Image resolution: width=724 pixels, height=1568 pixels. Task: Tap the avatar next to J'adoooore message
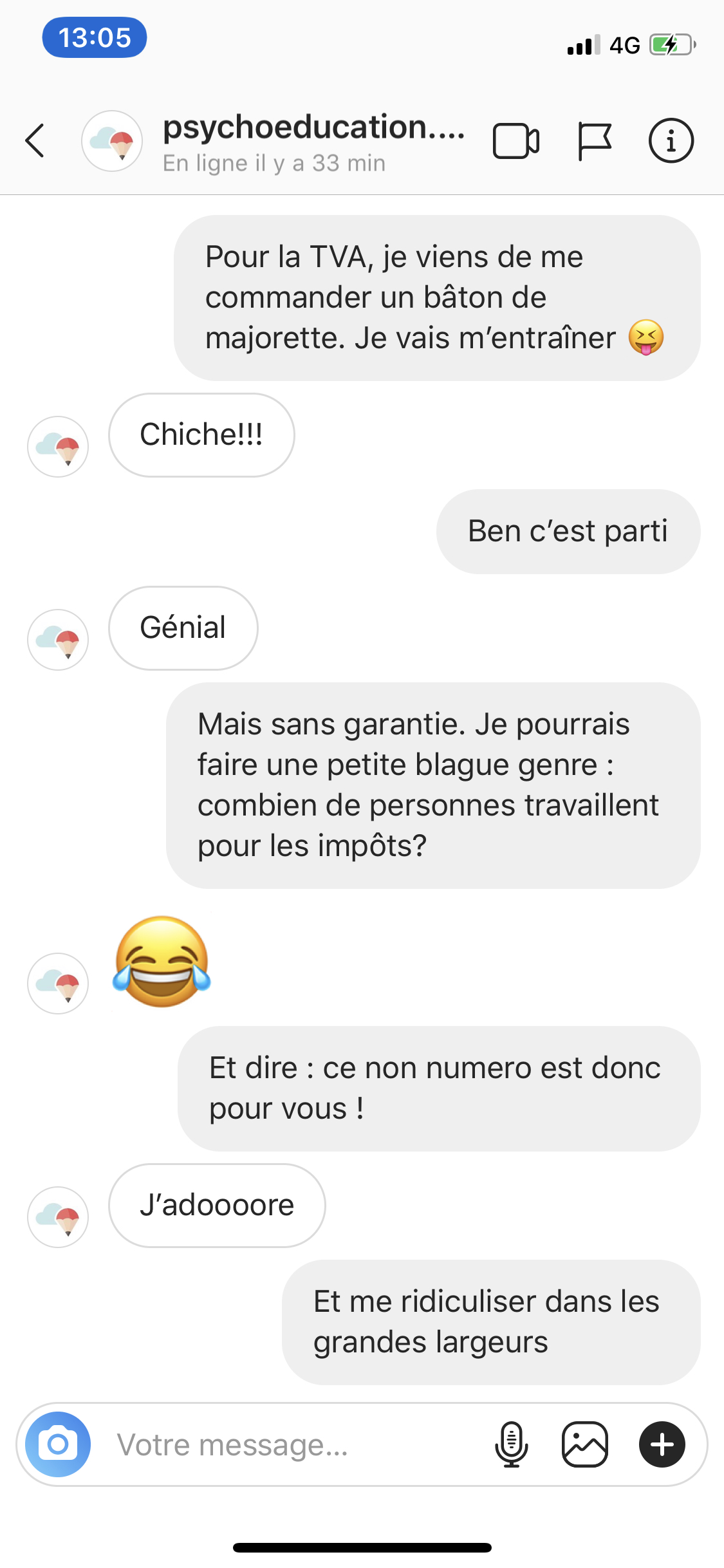[58, 1217]
